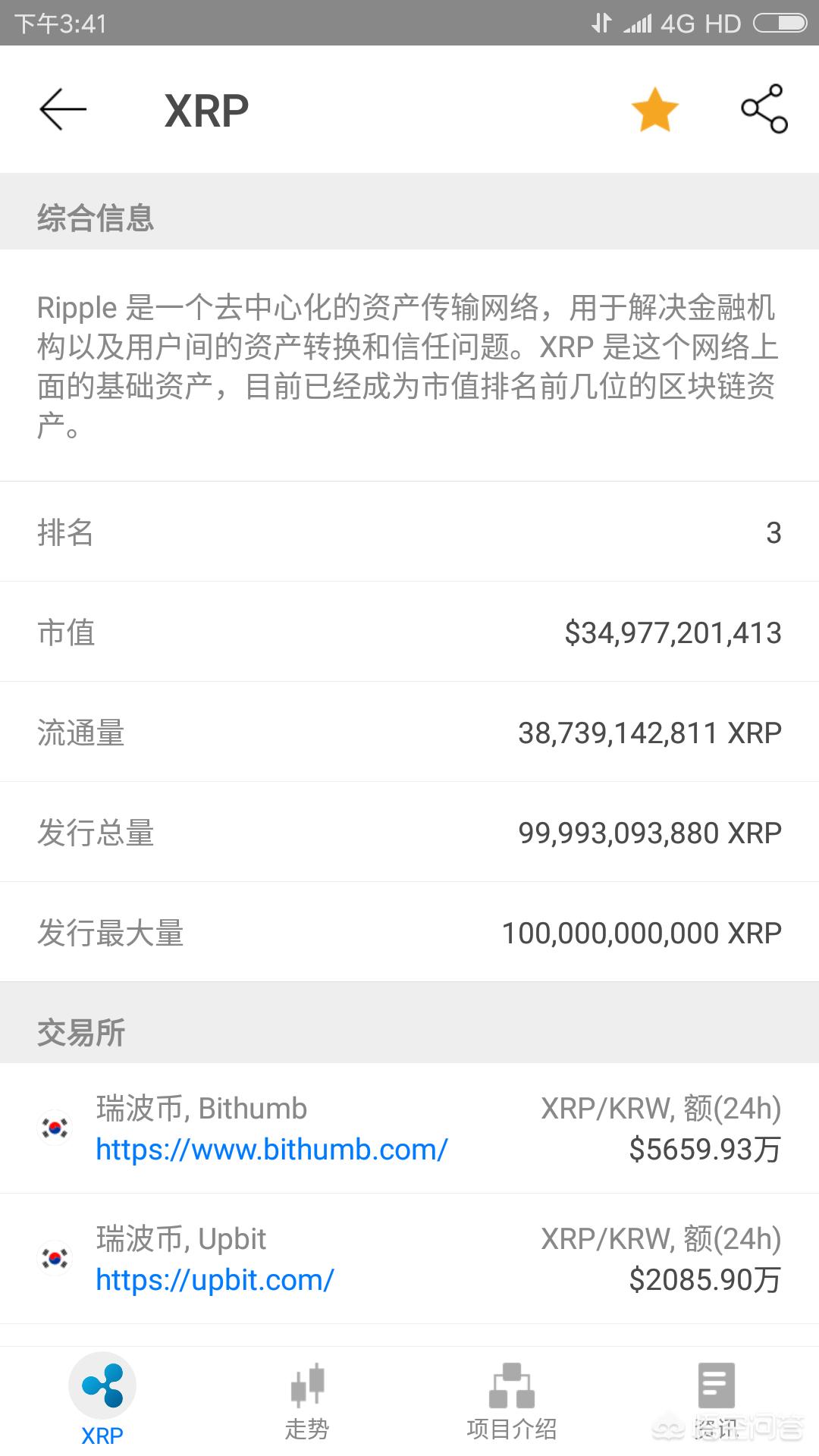Viewport: 819px width, 1456px height.
Task: Tap the Korean flag beside Bithumb
Action: pyautogui.click(x=54, y=1129)
